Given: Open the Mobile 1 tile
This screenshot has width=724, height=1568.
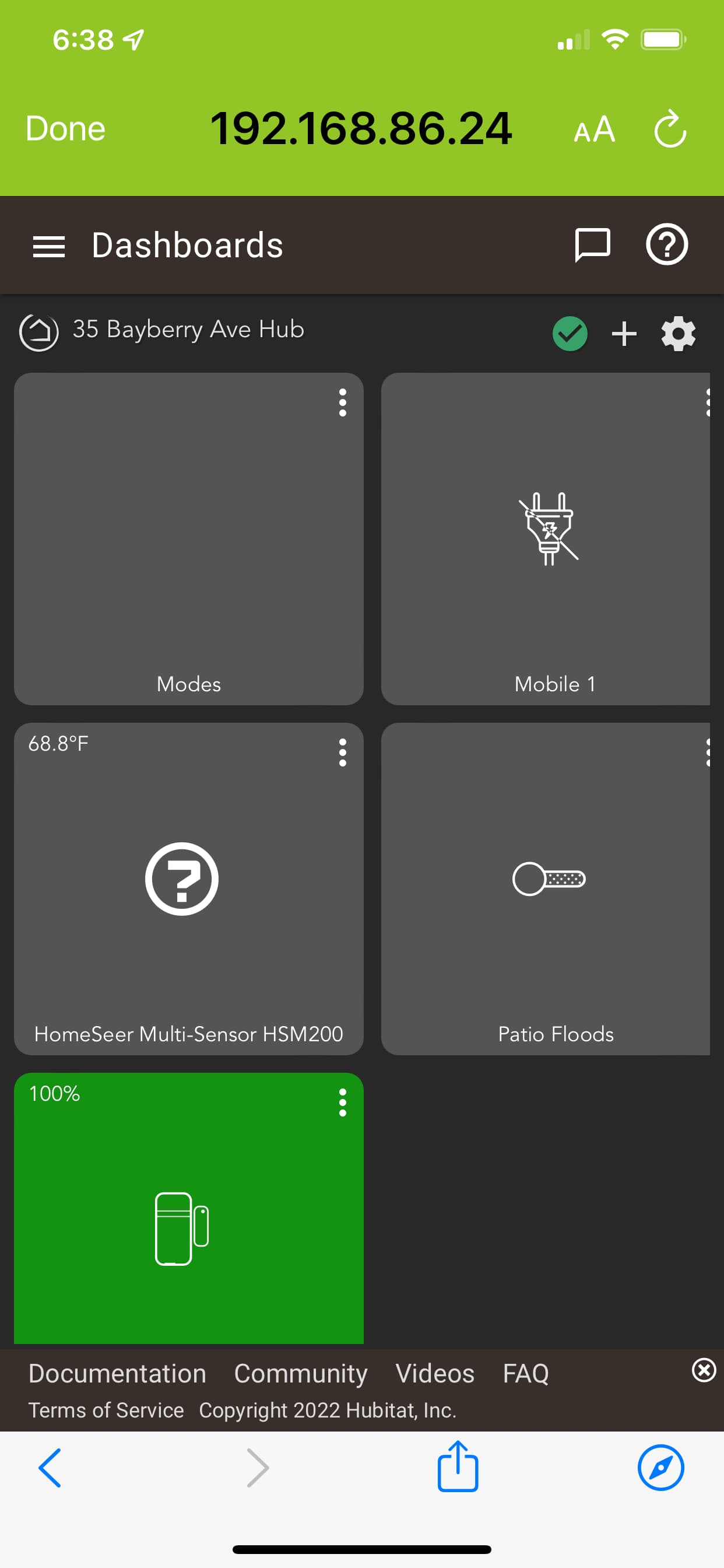Looking at the screenshot, I should click(x=545, y=538).
